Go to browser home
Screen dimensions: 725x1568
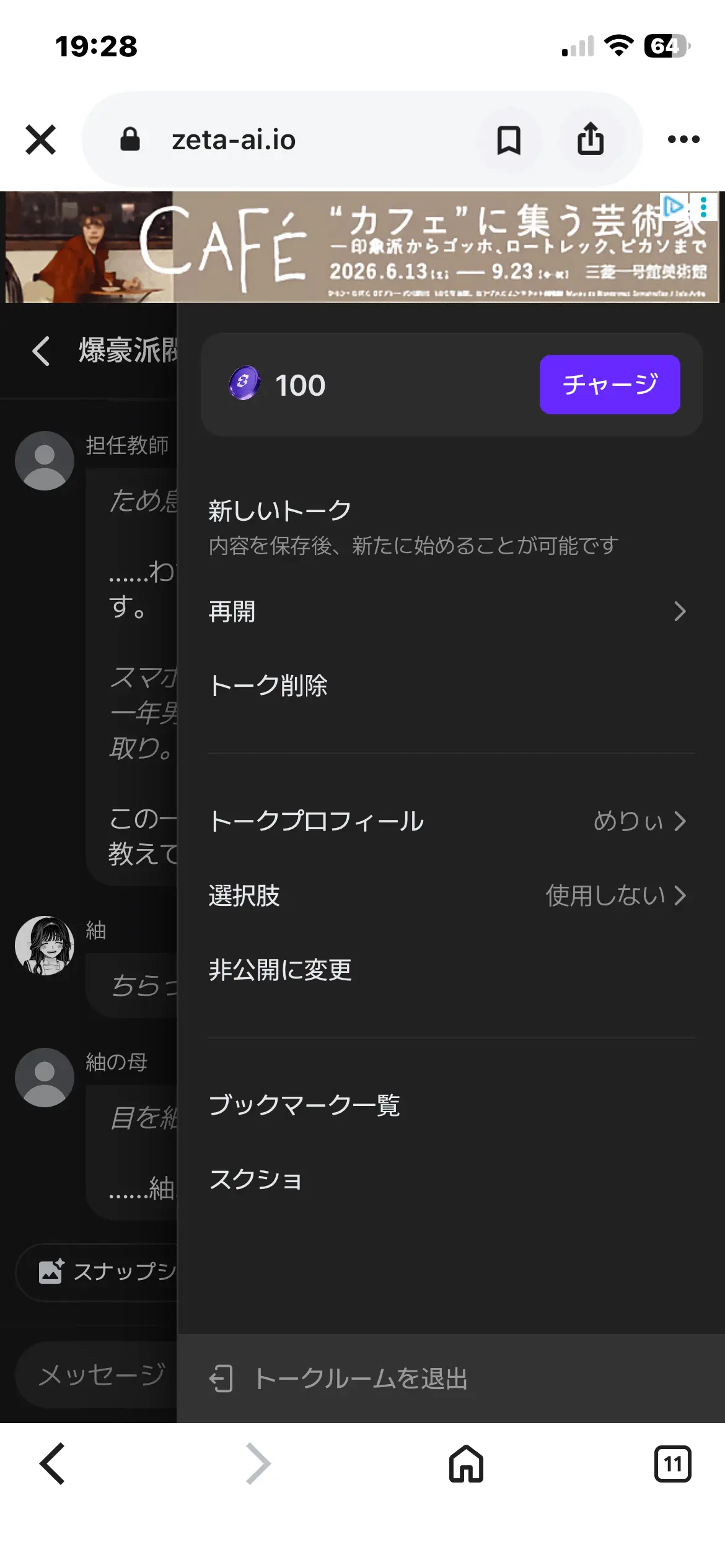point(466,1464)
